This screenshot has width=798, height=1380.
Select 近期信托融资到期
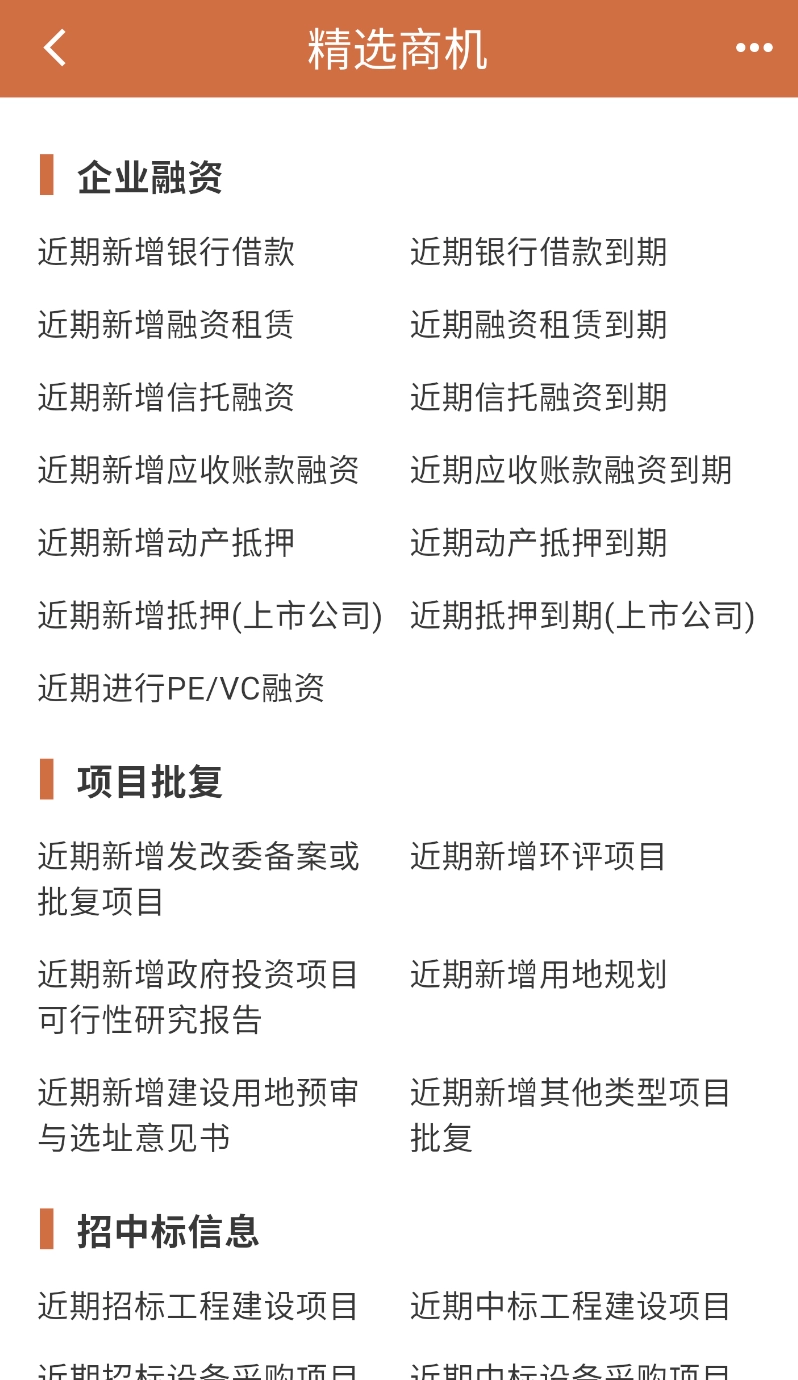click(x=538, y=398)
